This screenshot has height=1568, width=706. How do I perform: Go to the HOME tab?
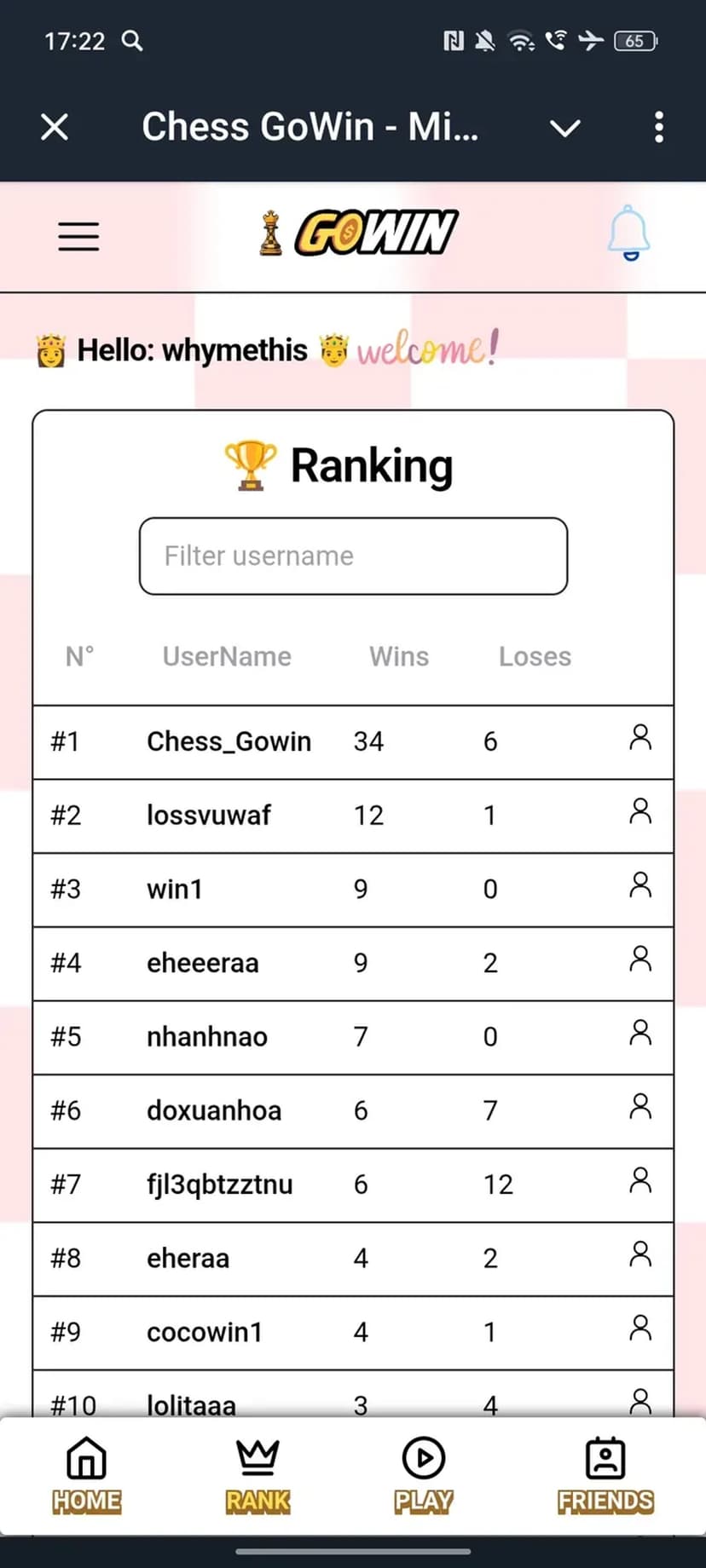pyautogui.click(x=87, y=1475)
